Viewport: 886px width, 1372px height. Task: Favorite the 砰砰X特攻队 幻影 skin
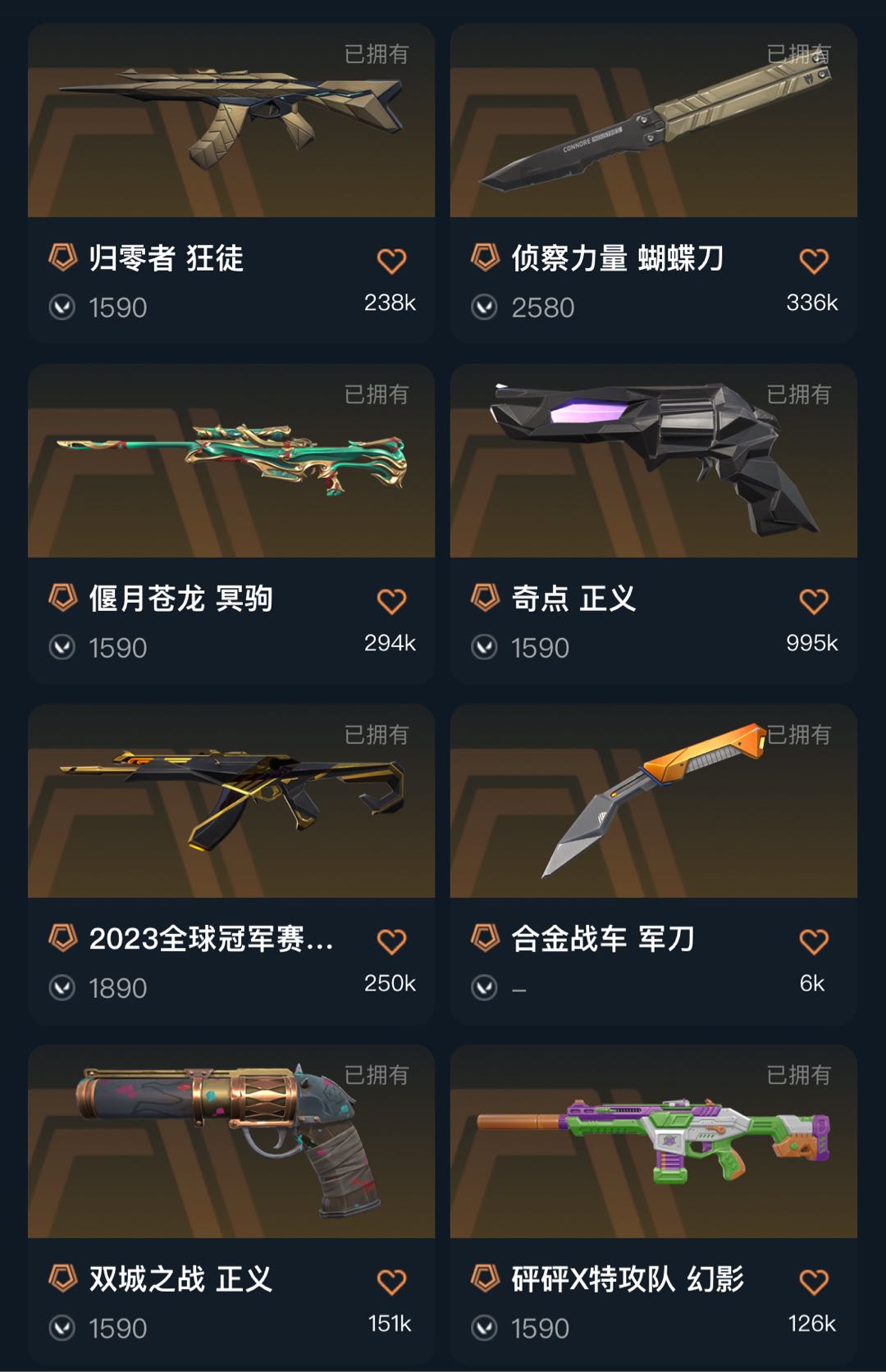pos(813,1283)
